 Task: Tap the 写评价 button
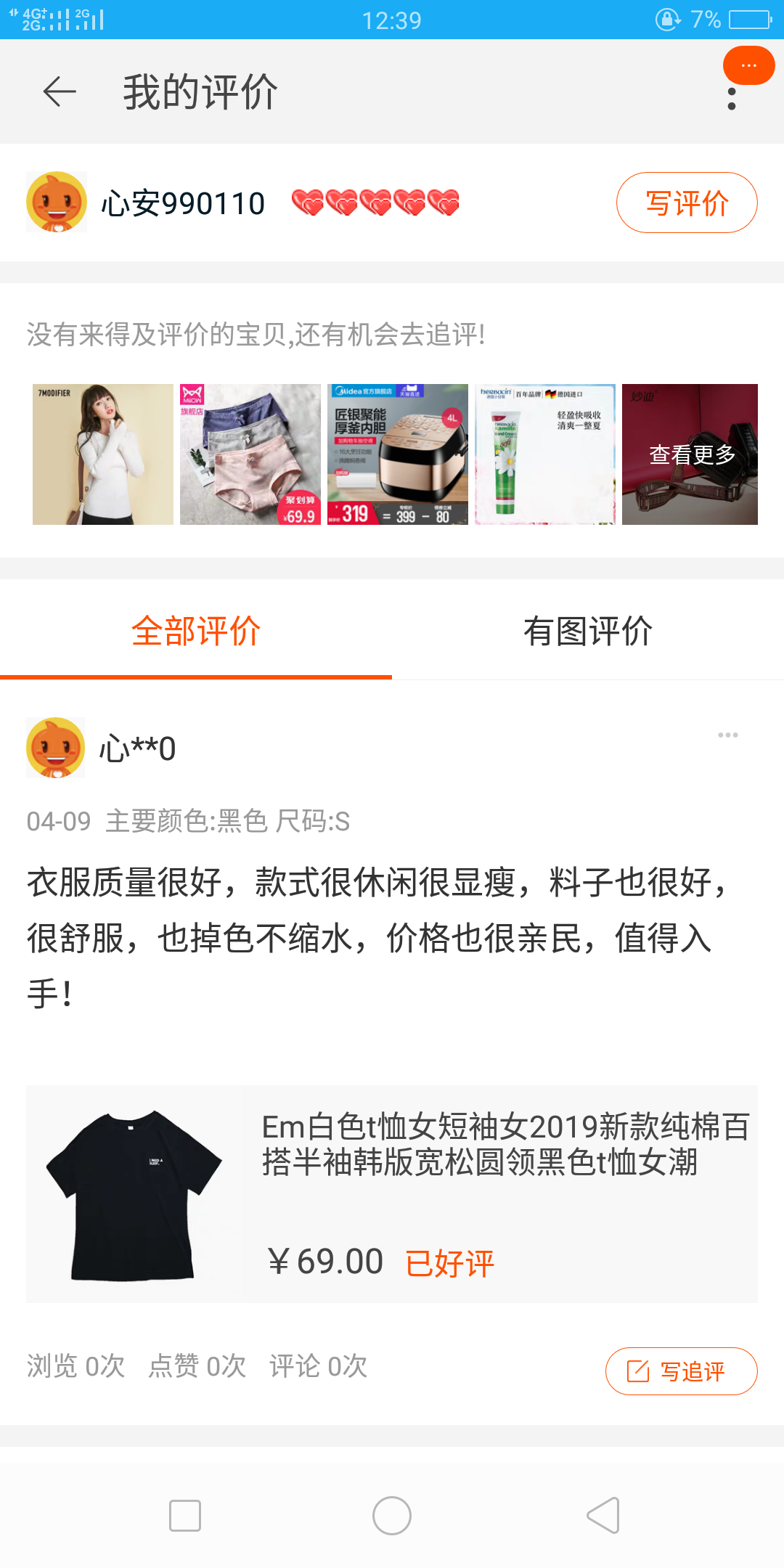point(686,203)
